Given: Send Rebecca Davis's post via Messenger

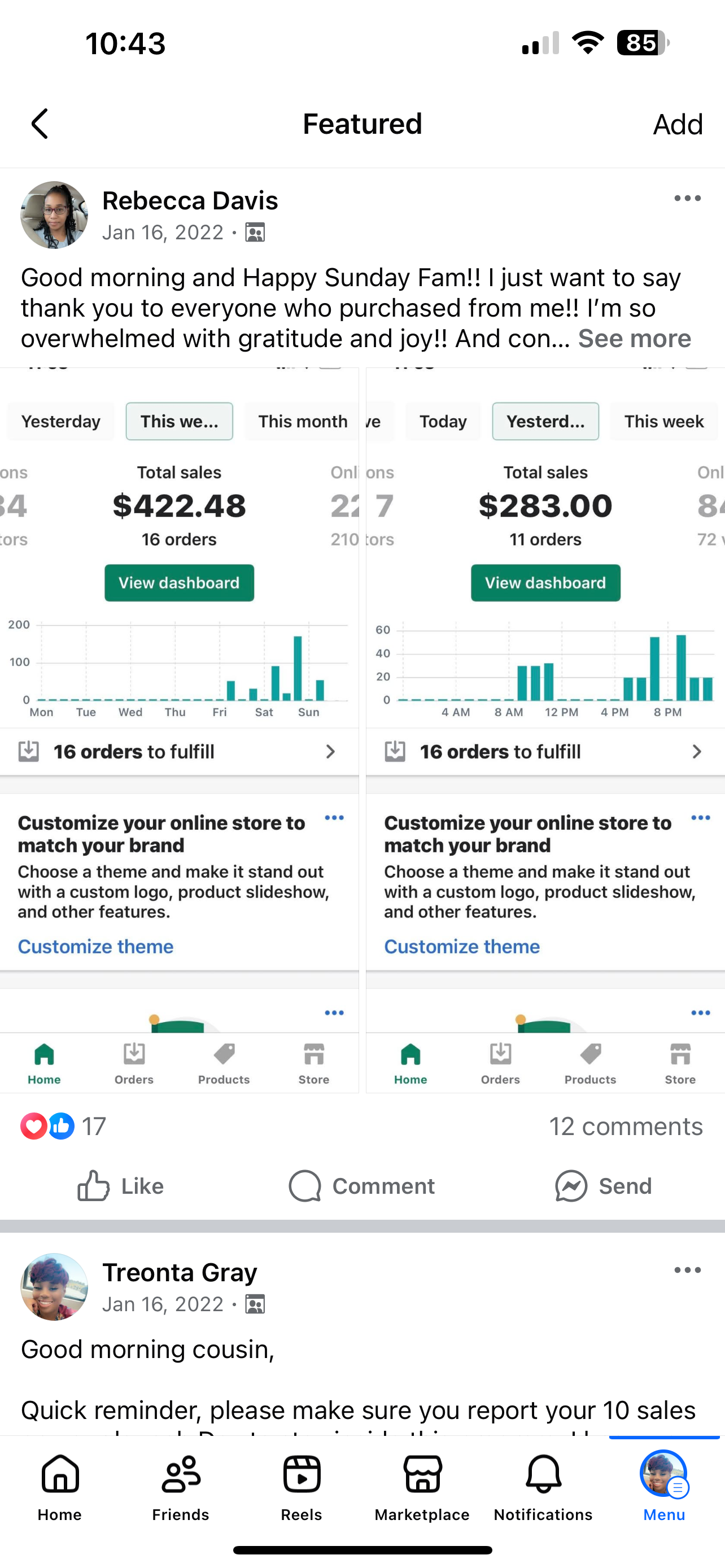Looking at the screenshot, I should coord(603,1186).
